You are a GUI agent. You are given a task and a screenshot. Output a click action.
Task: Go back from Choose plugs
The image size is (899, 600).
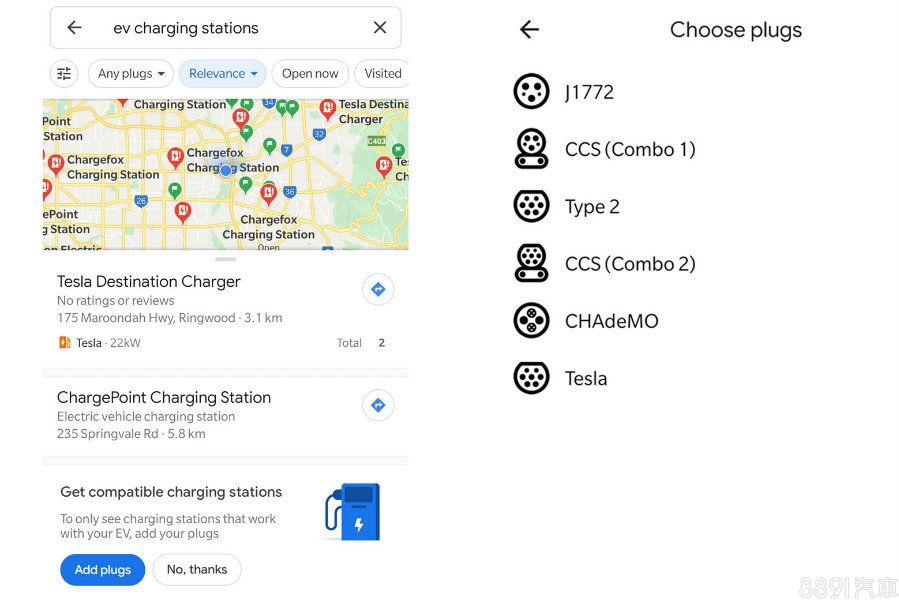[530, 30]
